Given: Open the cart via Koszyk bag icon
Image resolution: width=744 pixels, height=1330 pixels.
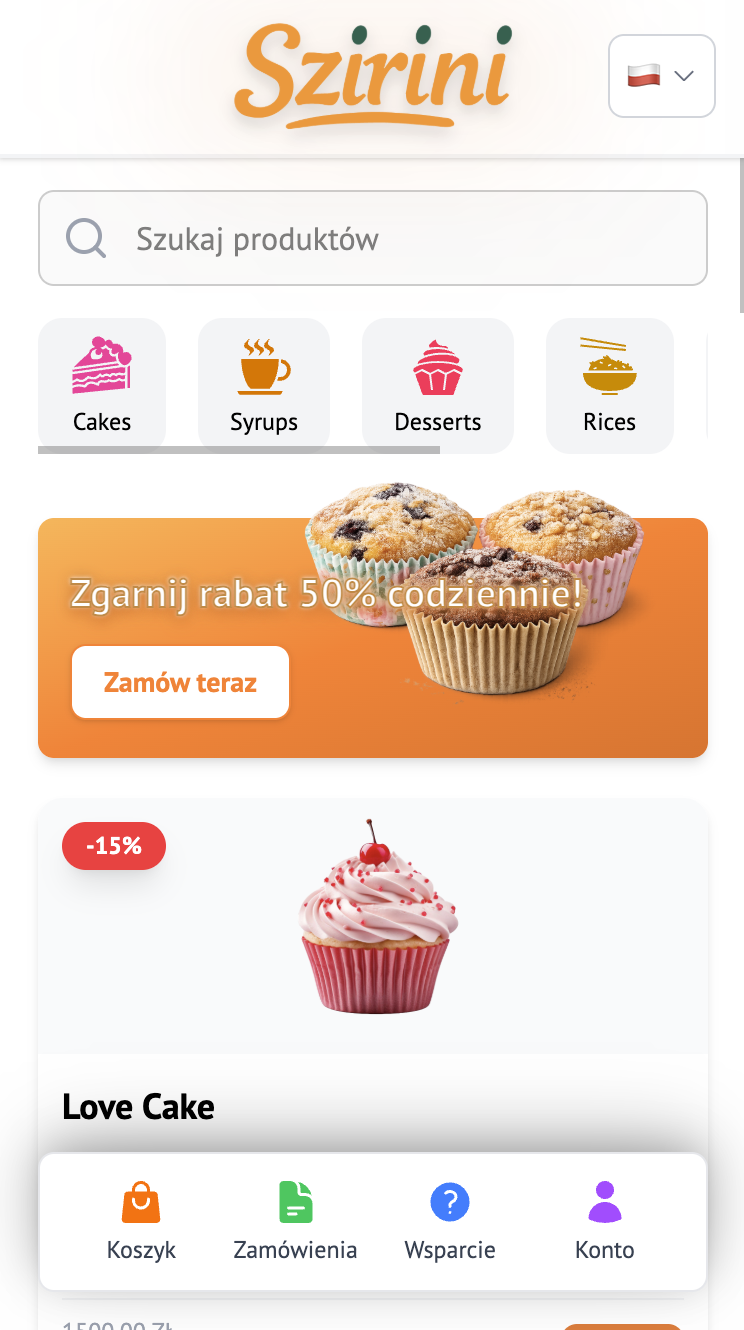Looking at the screenshot, I should pyautogui.click(x=140, y=1203).
